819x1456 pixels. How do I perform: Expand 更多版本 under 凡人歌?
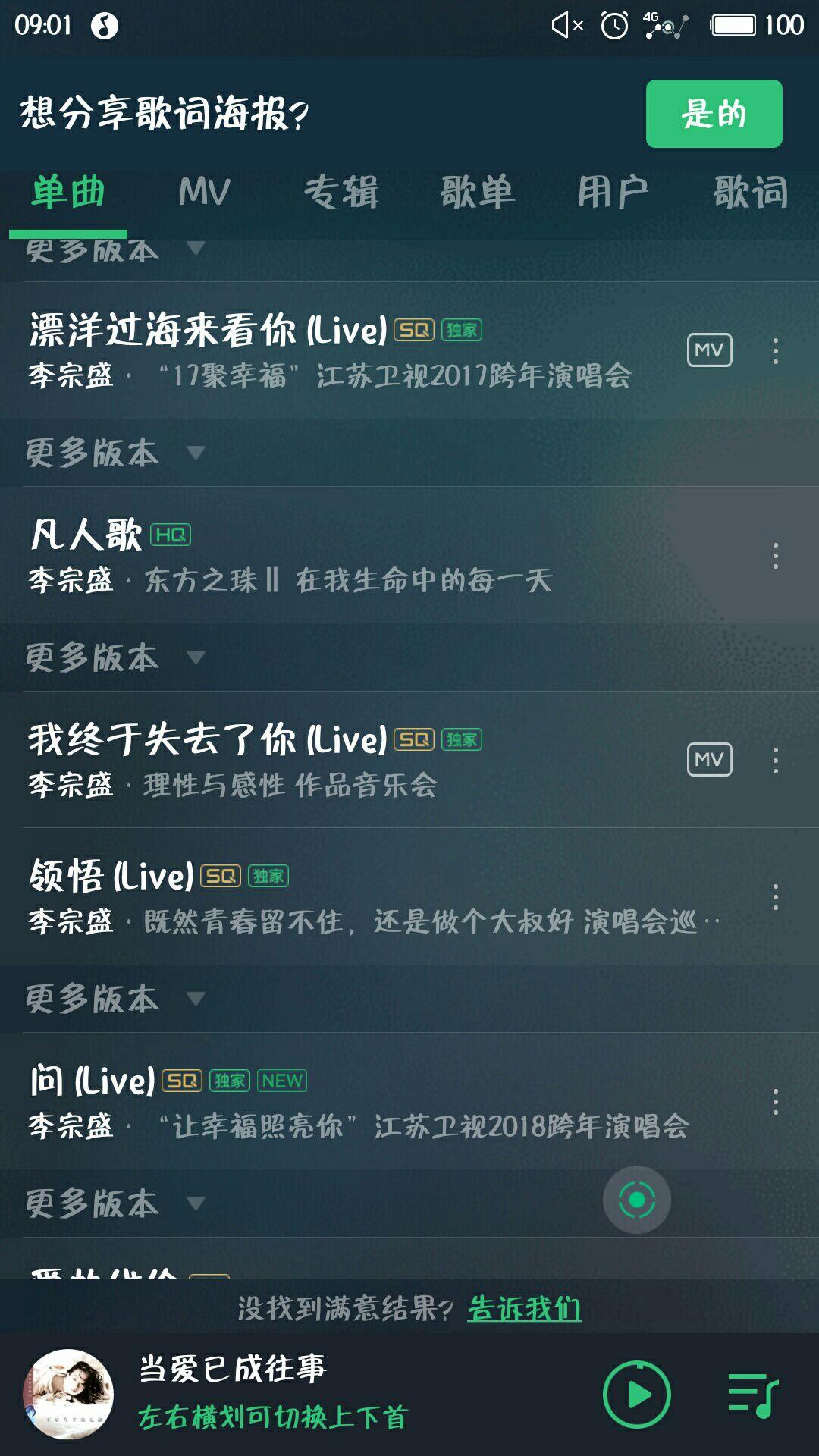[x=114, y=657]
